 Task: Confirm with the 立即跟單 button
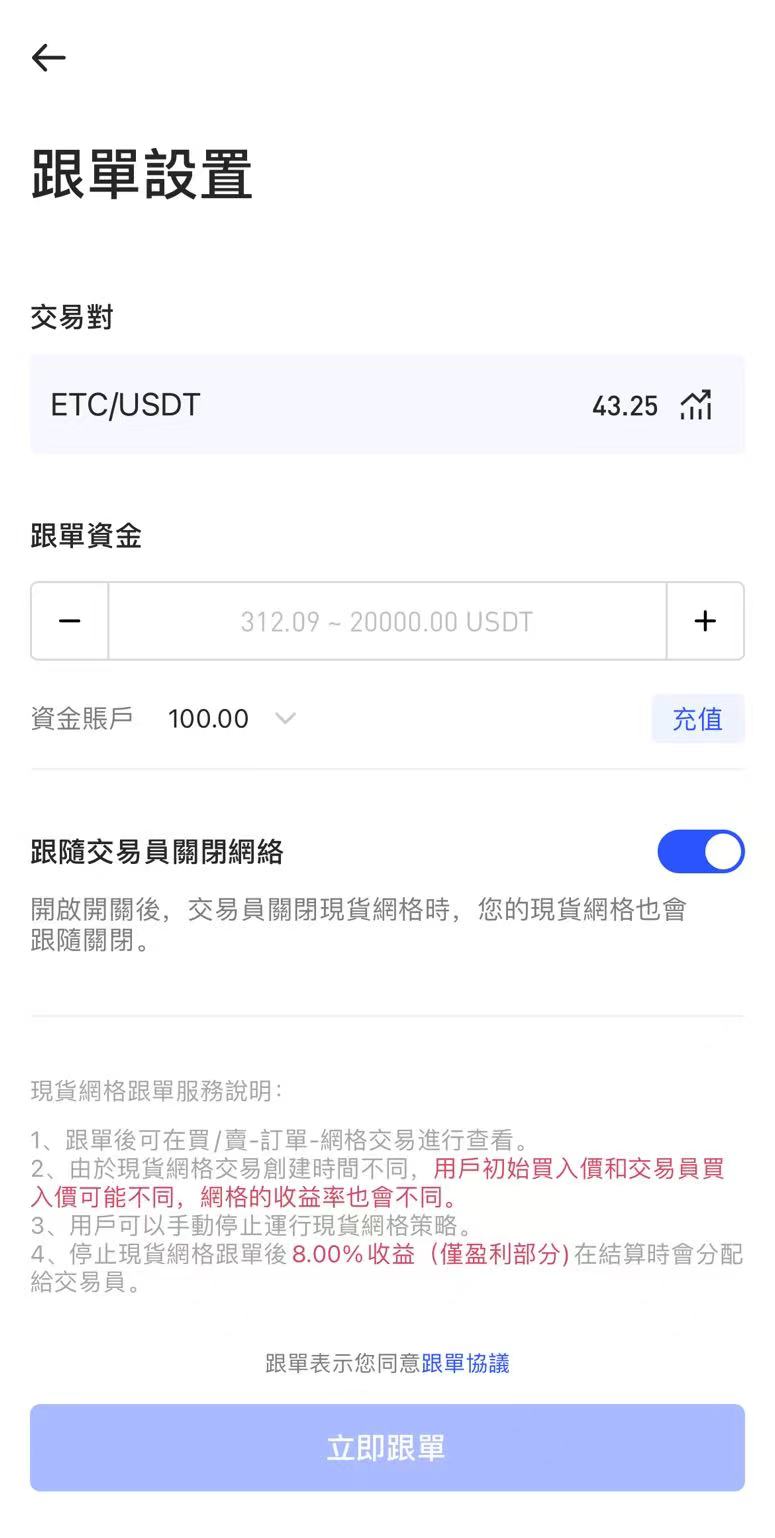click(x=387, y=1447)
